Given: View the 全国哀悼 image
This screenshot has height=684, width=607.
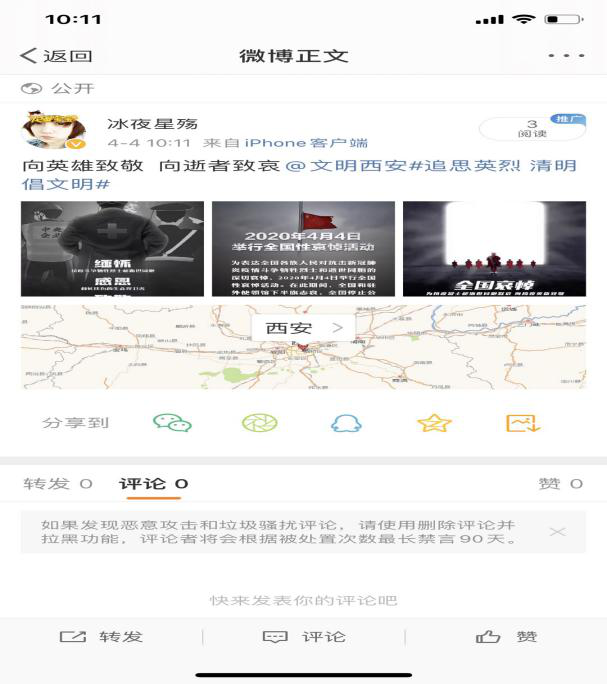Looking at the screenshot, I should (x=494, y=248).
